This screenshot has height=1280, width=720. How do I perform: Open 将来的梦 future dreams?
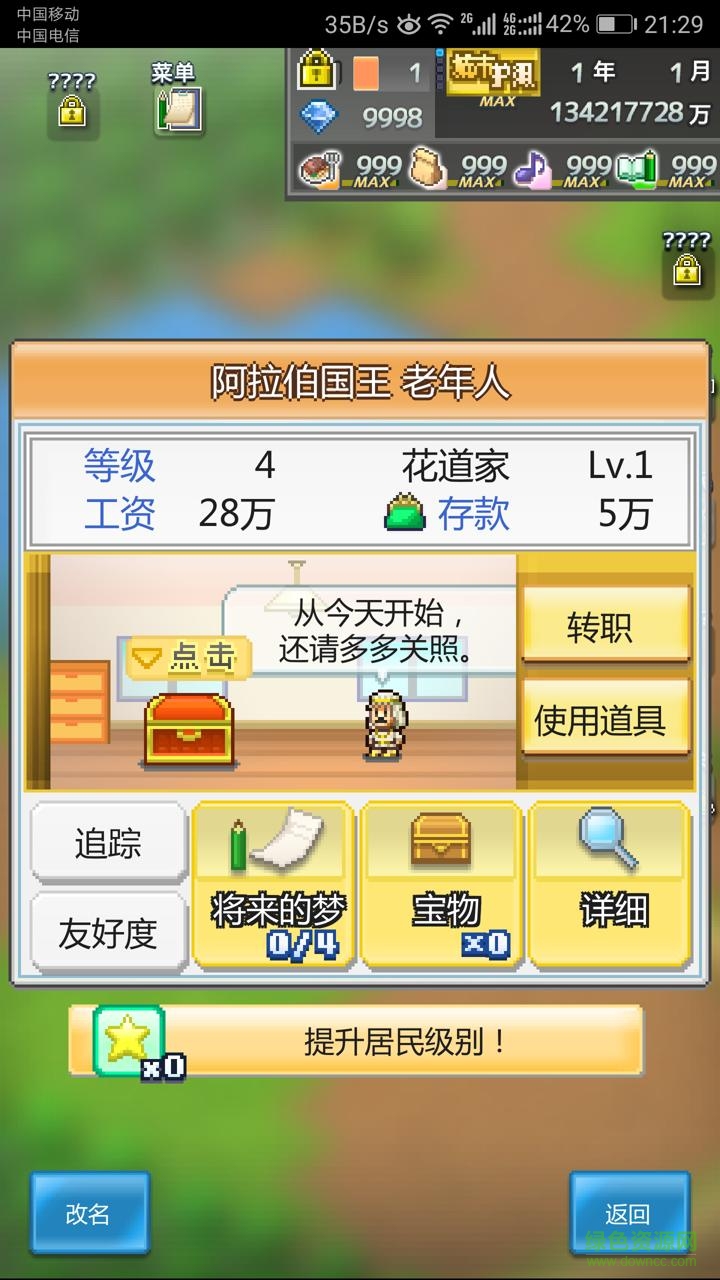(x=275, y=885)
